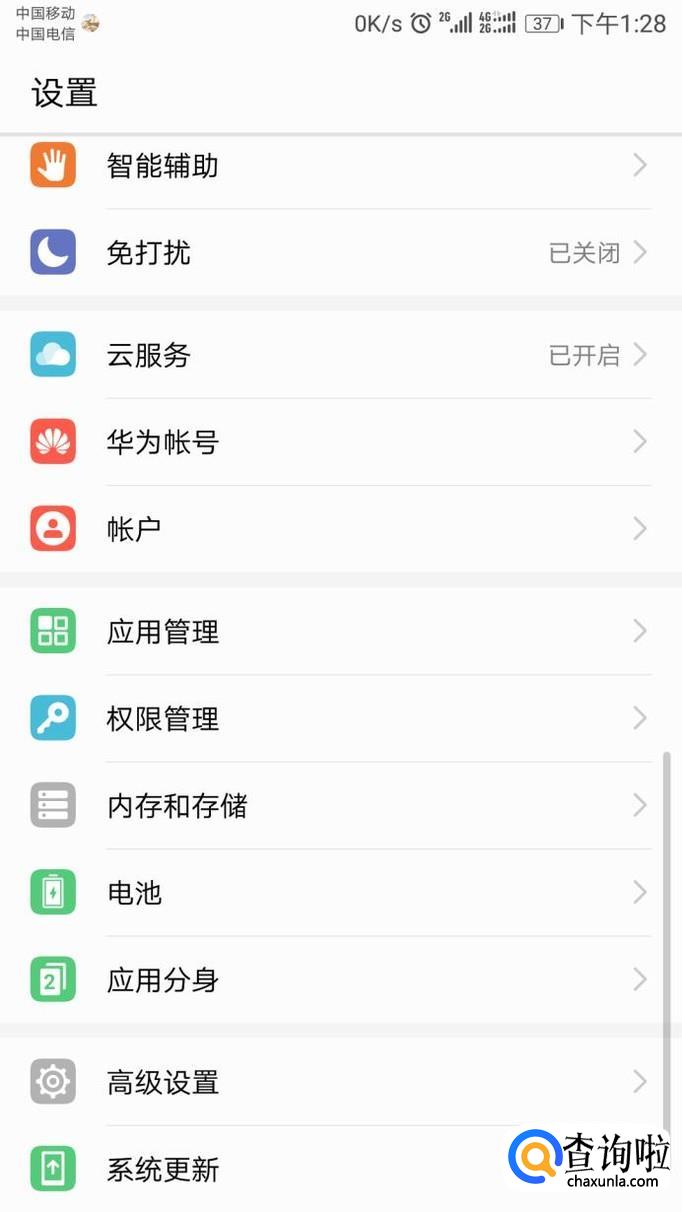Open the 免打扰 settings row
Screen dimensions: 682x1212
coord(340,253)
